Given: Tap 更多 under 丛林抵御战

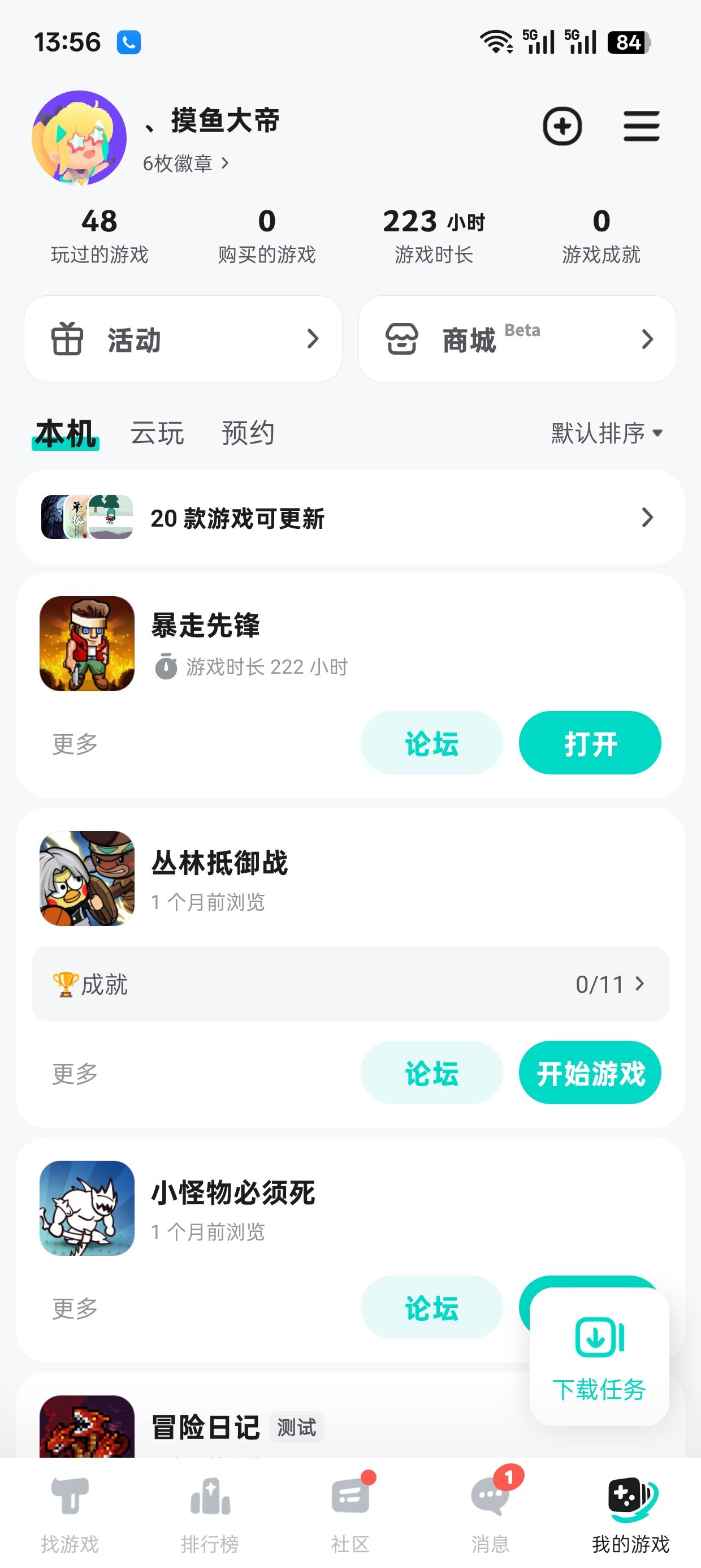Looking at the screenshot, I should 75,1074.
